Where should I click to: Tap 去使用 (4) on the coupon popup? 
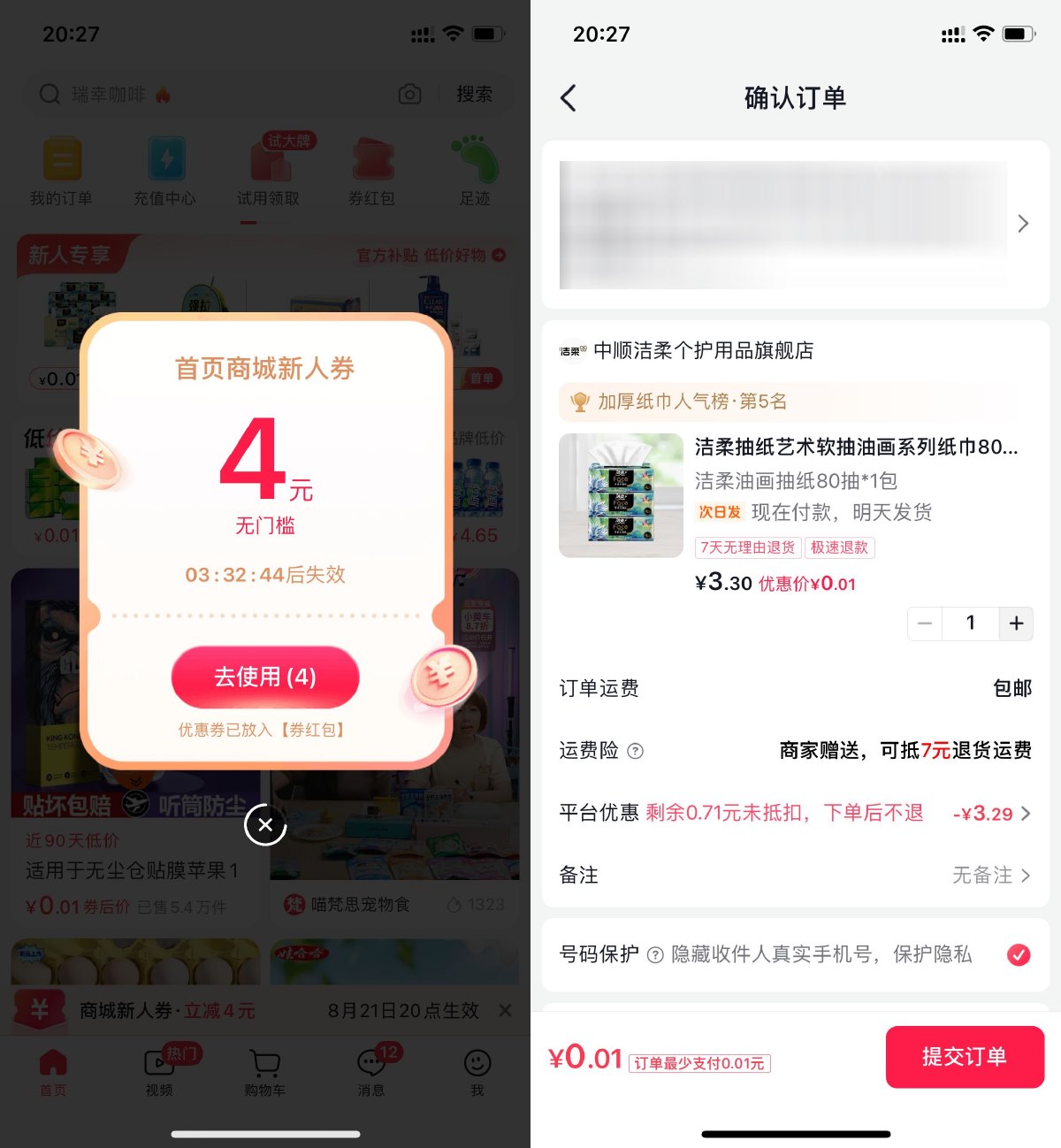click(264, 677)
